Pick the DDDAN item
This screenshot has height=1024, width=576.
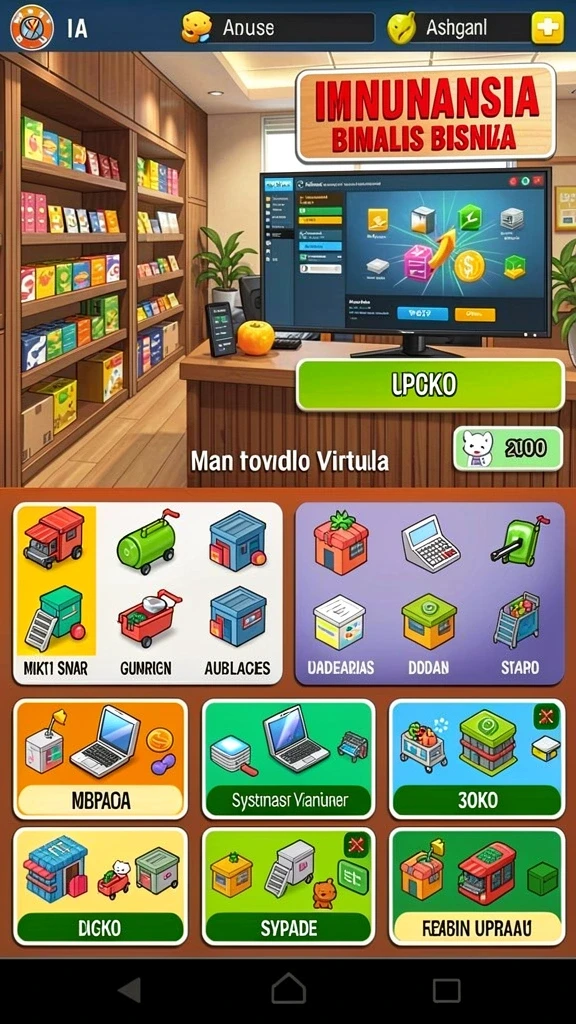428,594
